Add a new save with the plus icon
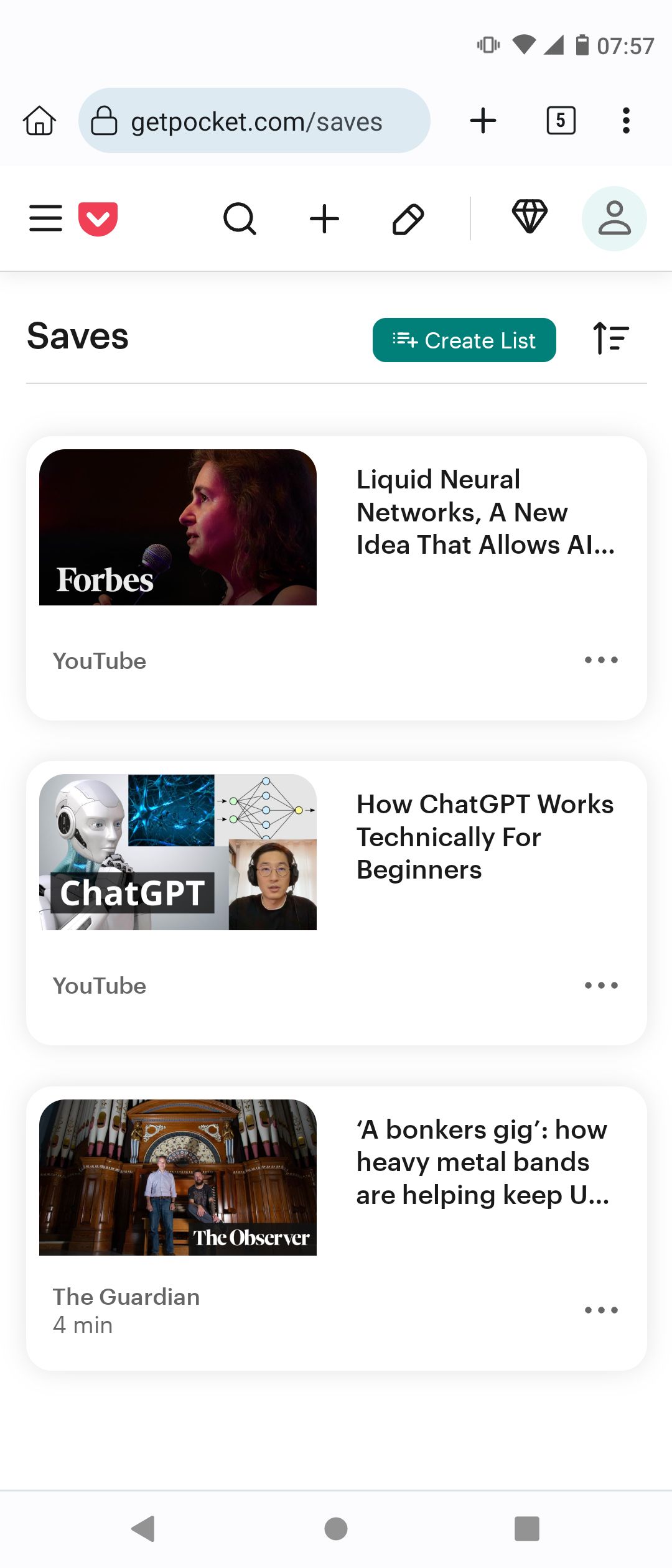The image size is (672, 1568). pos(324,218)
